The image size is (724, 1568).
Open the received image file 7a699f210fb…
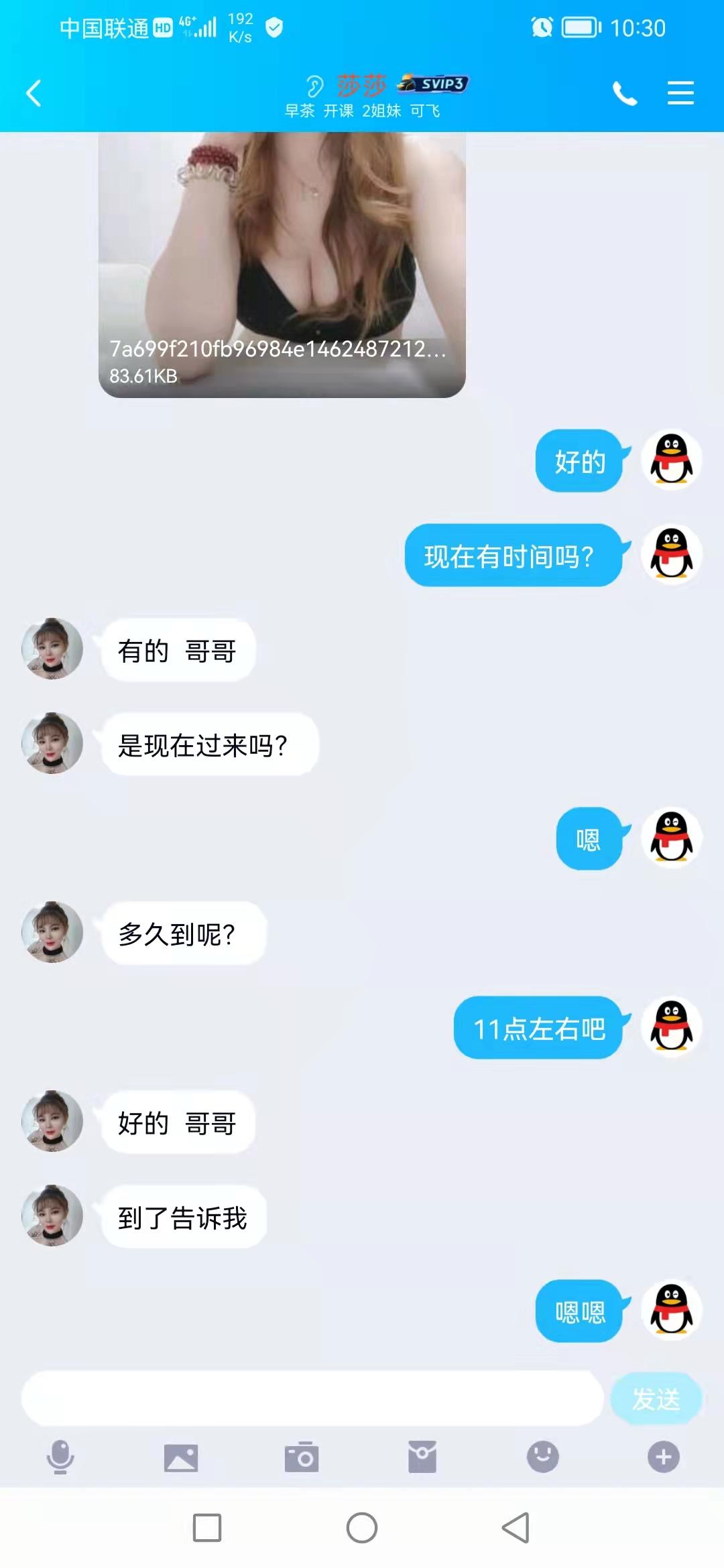282,264
